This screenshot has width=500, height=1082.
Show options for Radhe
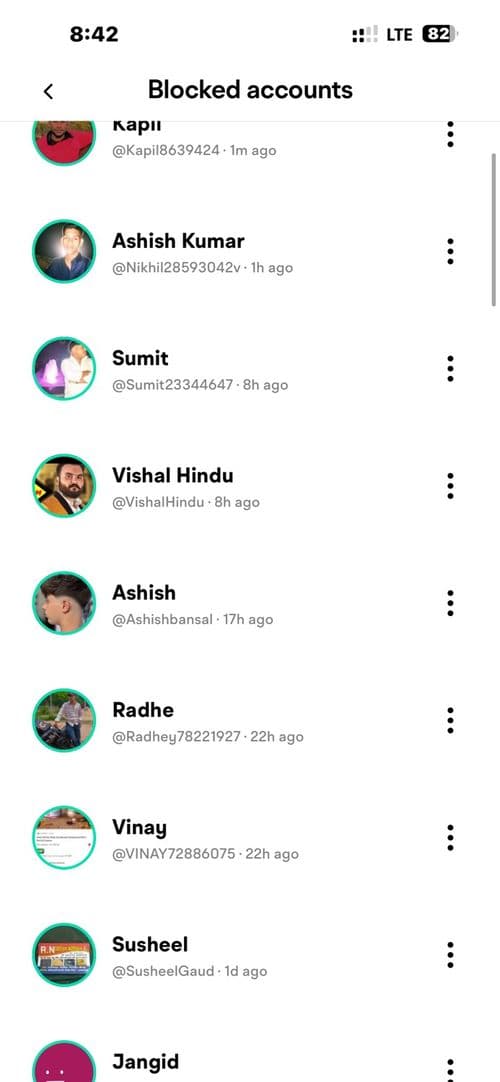[450, 721]
